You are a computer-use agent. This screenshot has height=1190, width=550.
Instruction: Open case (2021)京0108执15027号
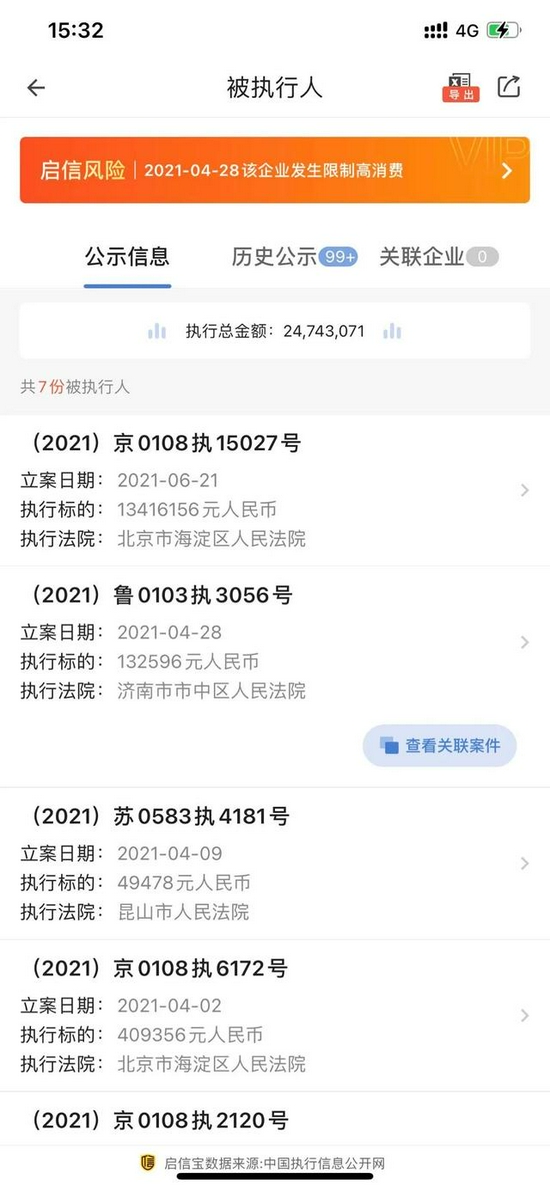point(275,490)
